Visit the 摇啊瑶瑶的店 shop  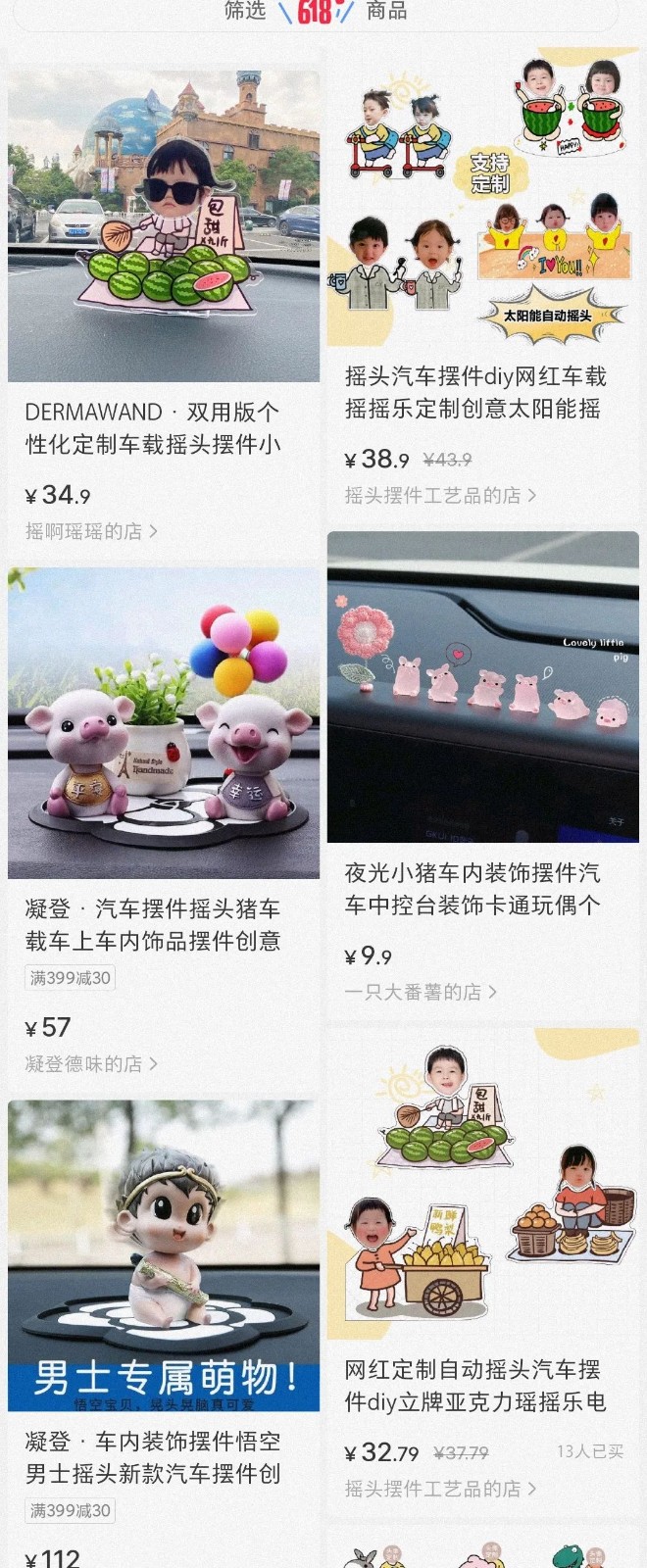click(x=91, y=531)
